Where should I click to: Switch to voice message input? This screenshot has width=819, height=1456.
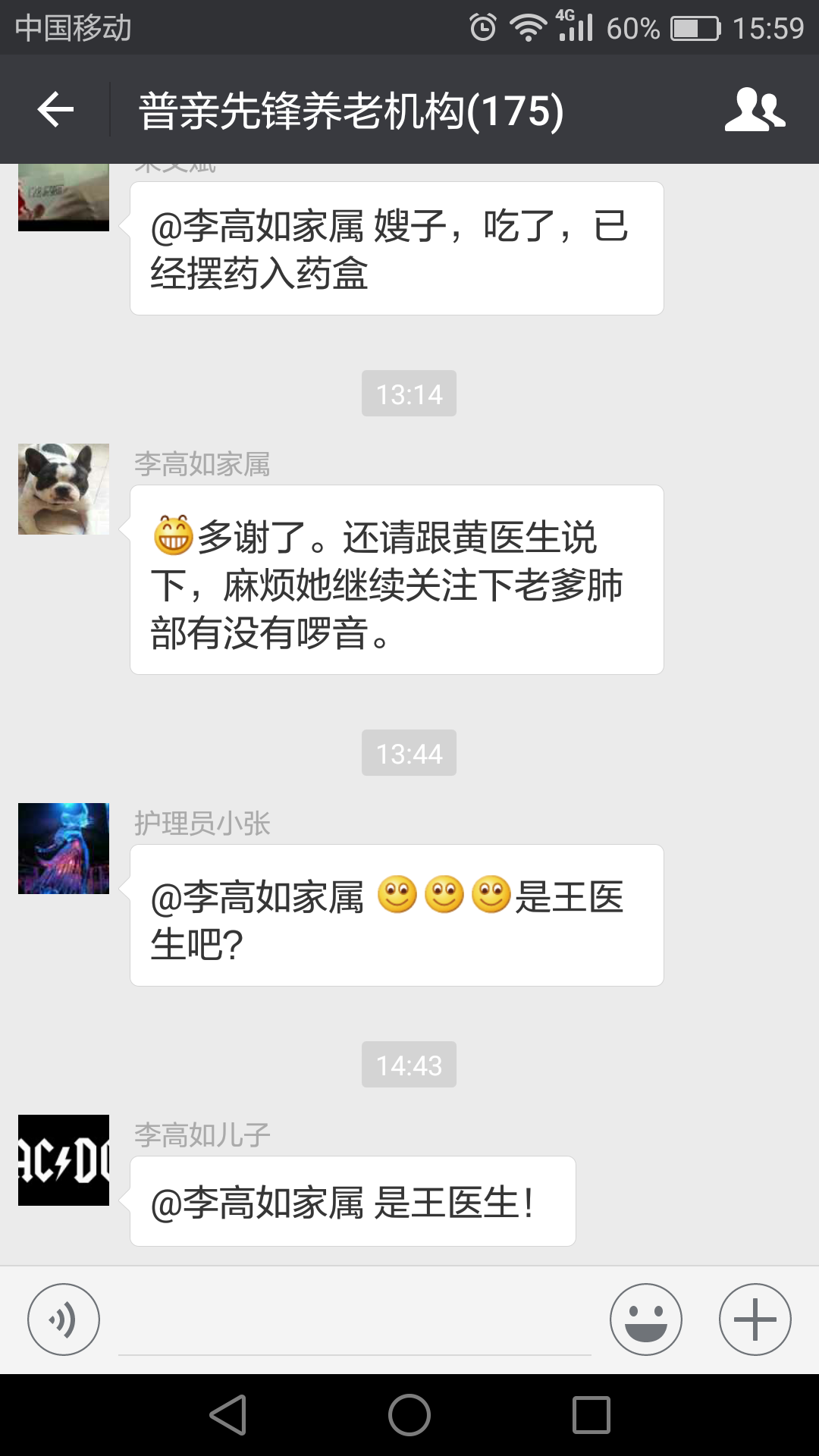64,1319
